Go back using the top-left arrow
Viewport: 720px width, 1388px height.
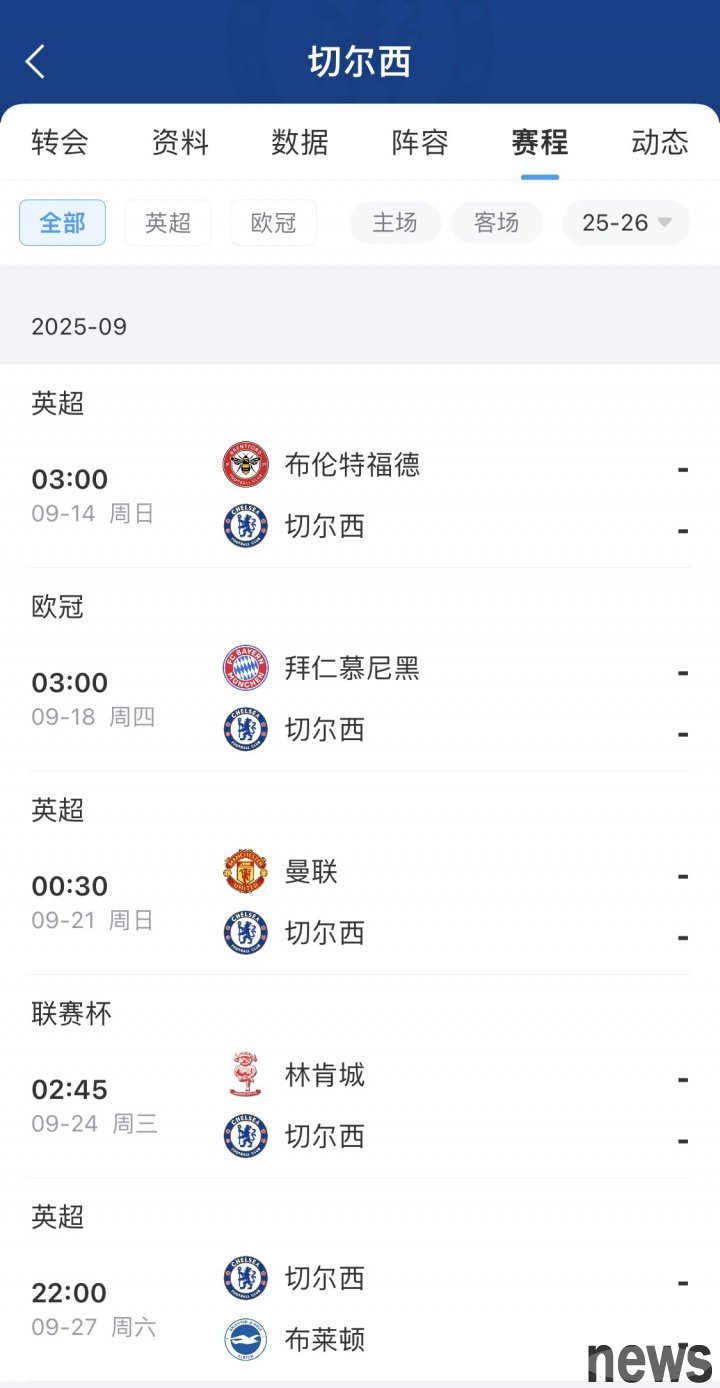click(x=35, y=62)
